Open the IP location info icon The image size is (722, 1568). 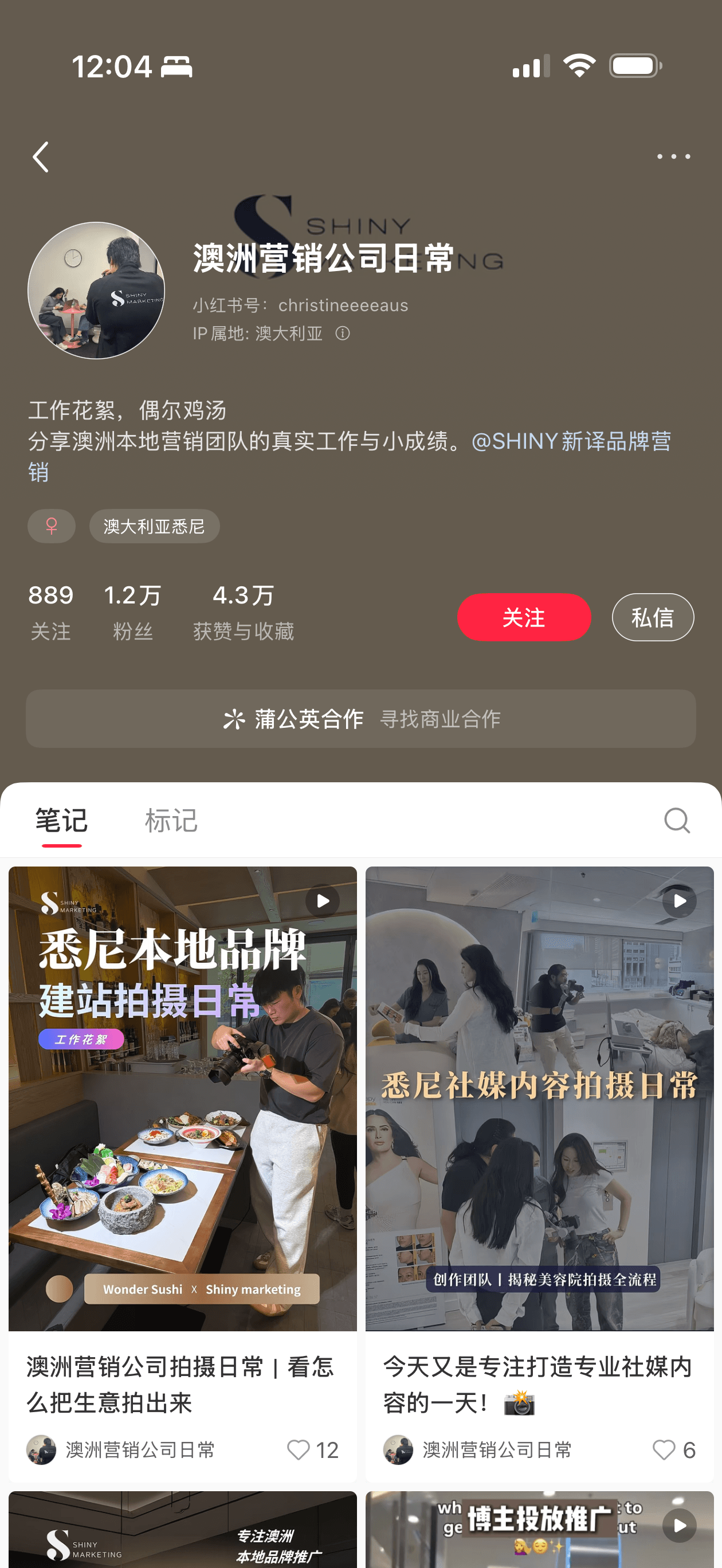pos(343,334)
